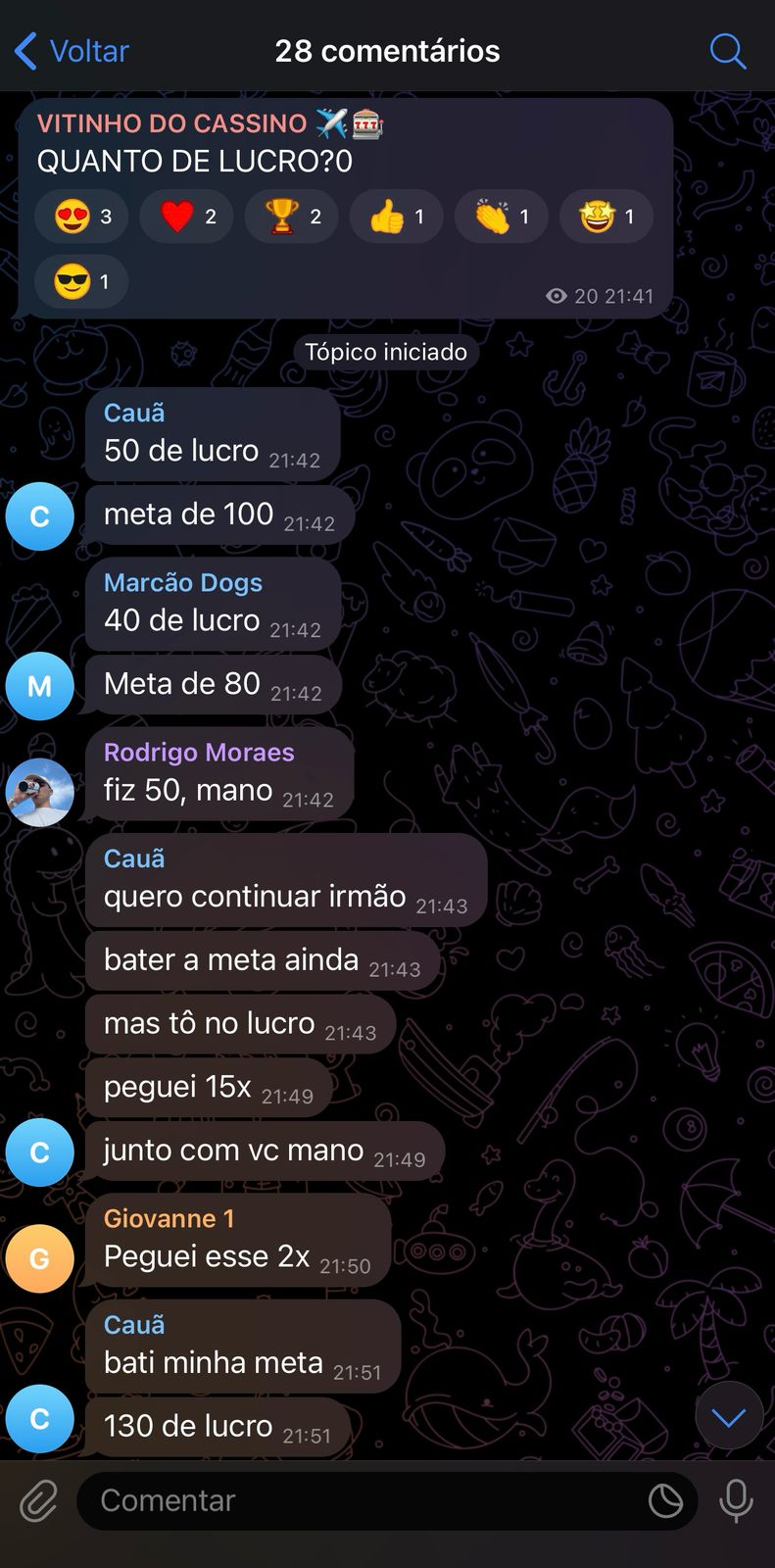775x1568 pixels.
Task: Go back with Voltar button
Action: tap(73, 51)
